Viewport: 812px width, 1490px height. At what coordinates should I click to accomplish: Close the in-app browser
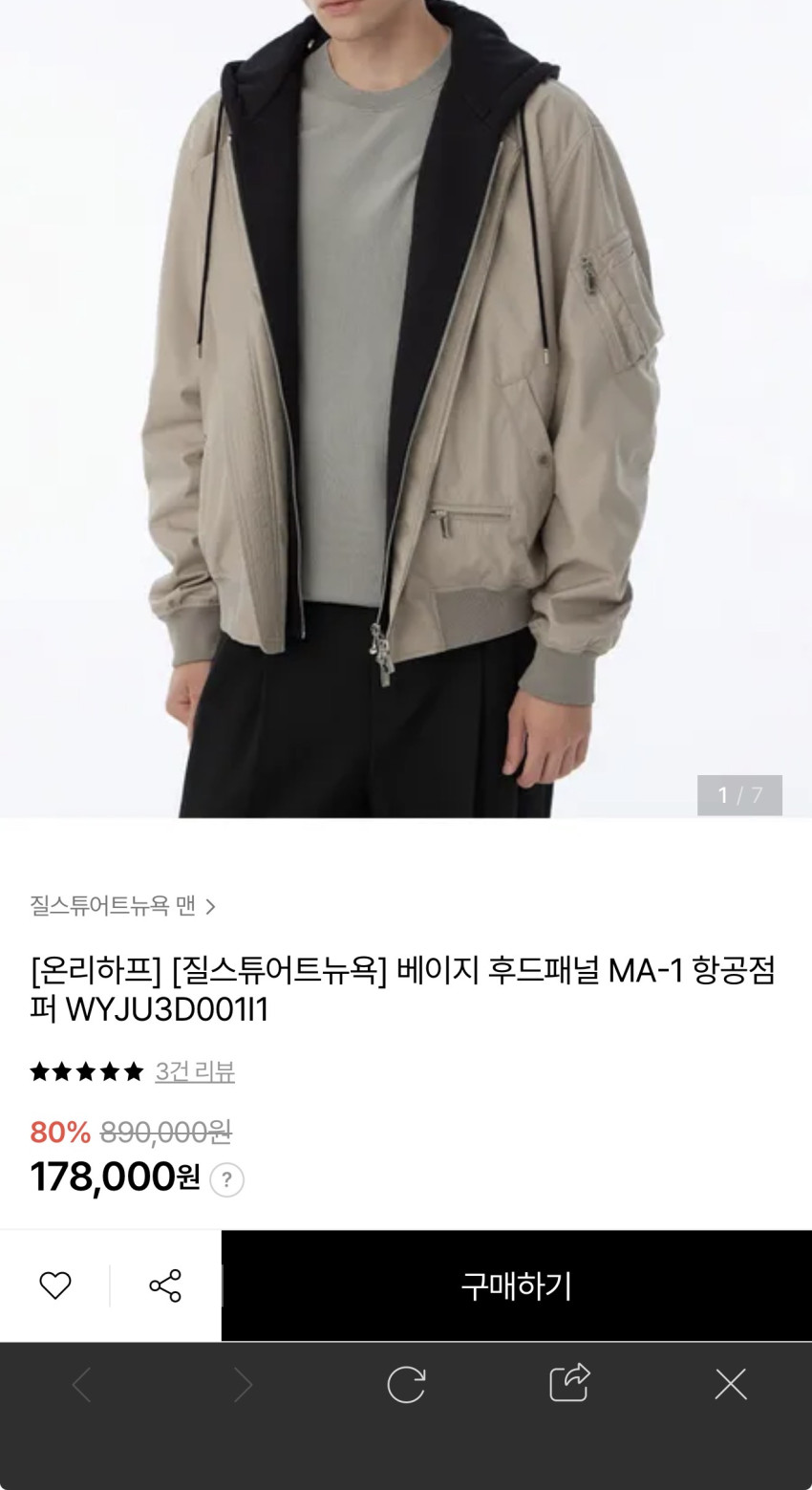click(x=731, y=1384)
